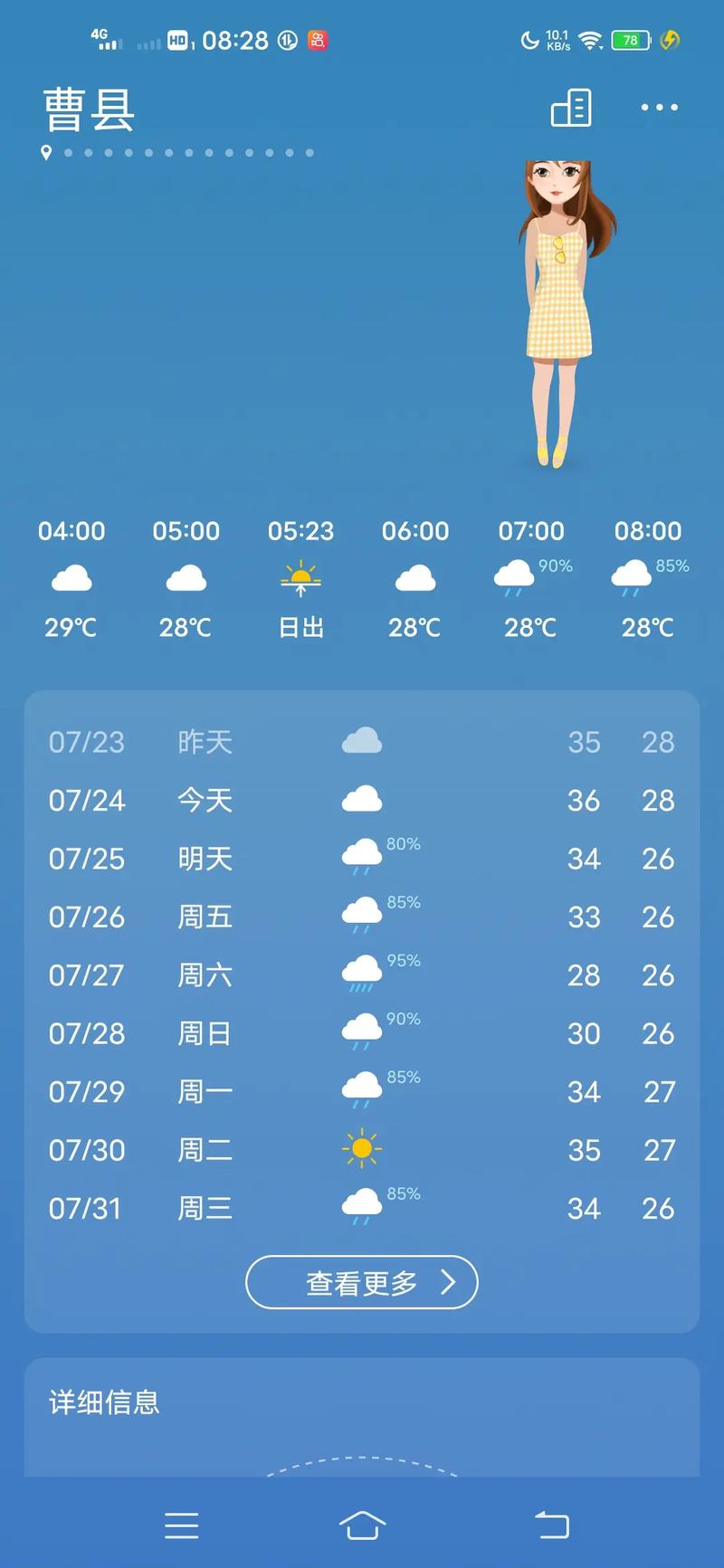The height and width of the screenshot is (1568, 724).
Task: Tap the rain icon showing 95% for 周六
Action: pyautogui.click(x=362, y=972)
